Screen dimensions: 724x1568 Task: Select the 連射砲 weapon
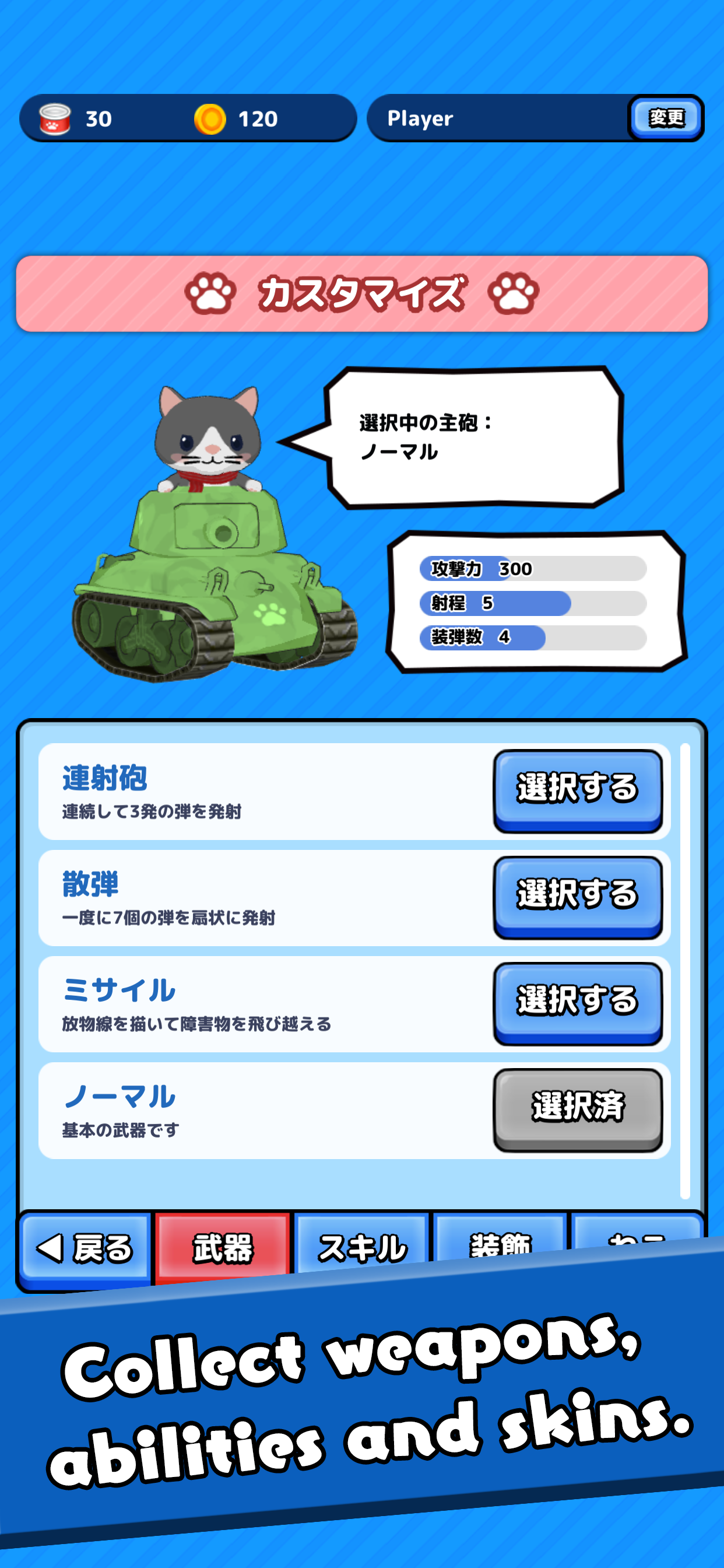point(577,790)
